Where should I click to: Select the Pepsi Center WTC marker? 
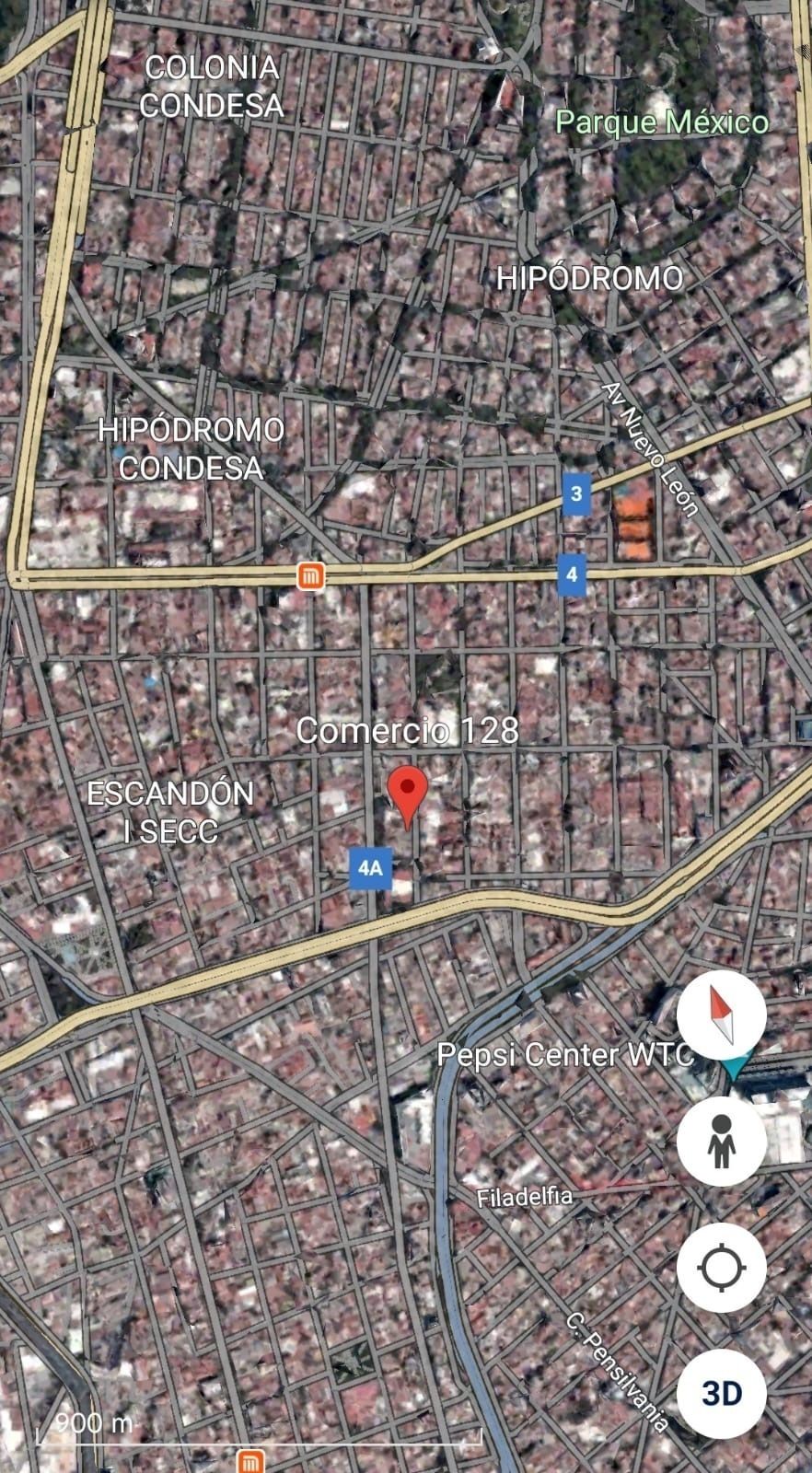coord(734,1068)
